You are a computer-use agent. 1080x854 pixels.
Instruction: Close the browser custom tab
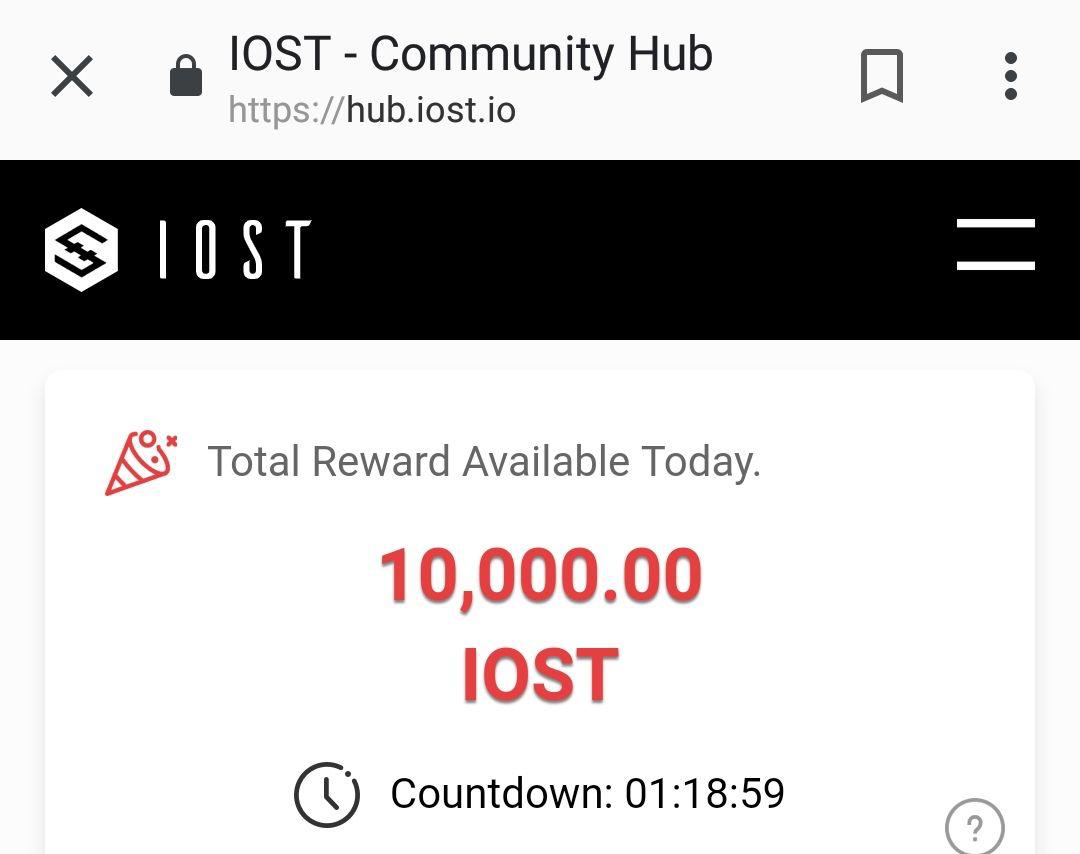click(x=72, y=77)
